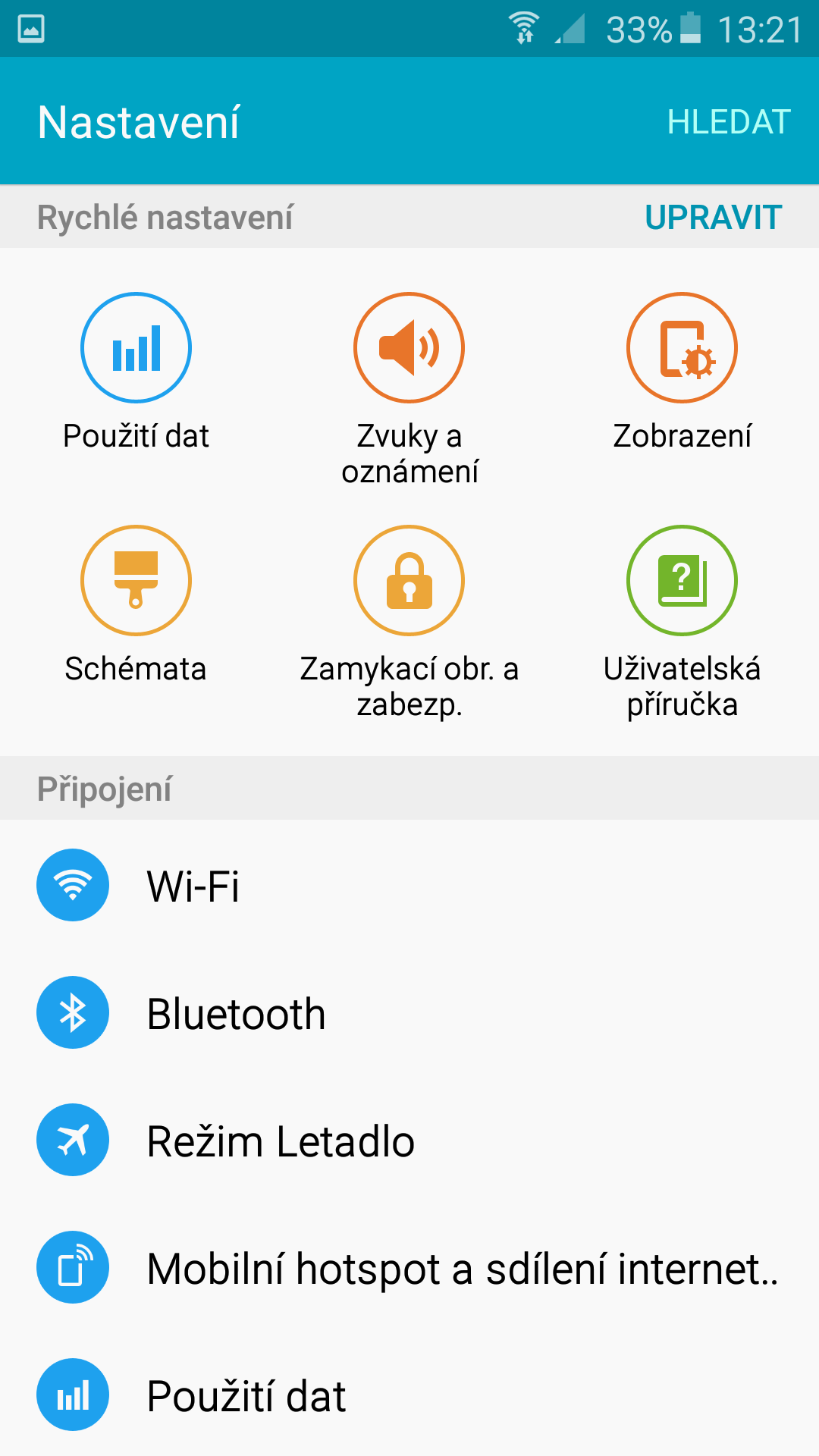Open the Bluetooth settings row
Image resolution: width=819 pixels, height=1456 pixels.
pyautogui.click(x=409, y=1012)
